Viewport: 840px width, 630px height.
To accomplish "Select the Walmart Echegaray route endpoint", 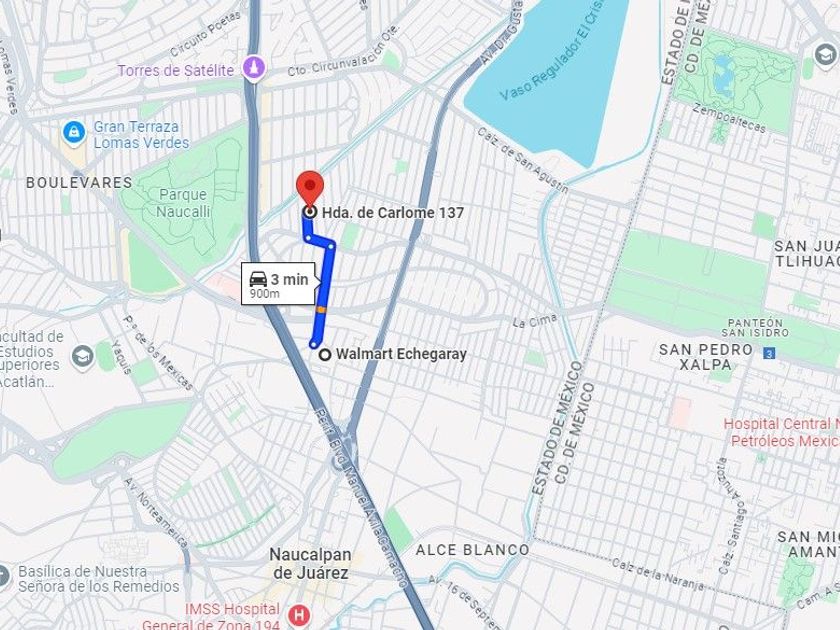I will (325, 355).
